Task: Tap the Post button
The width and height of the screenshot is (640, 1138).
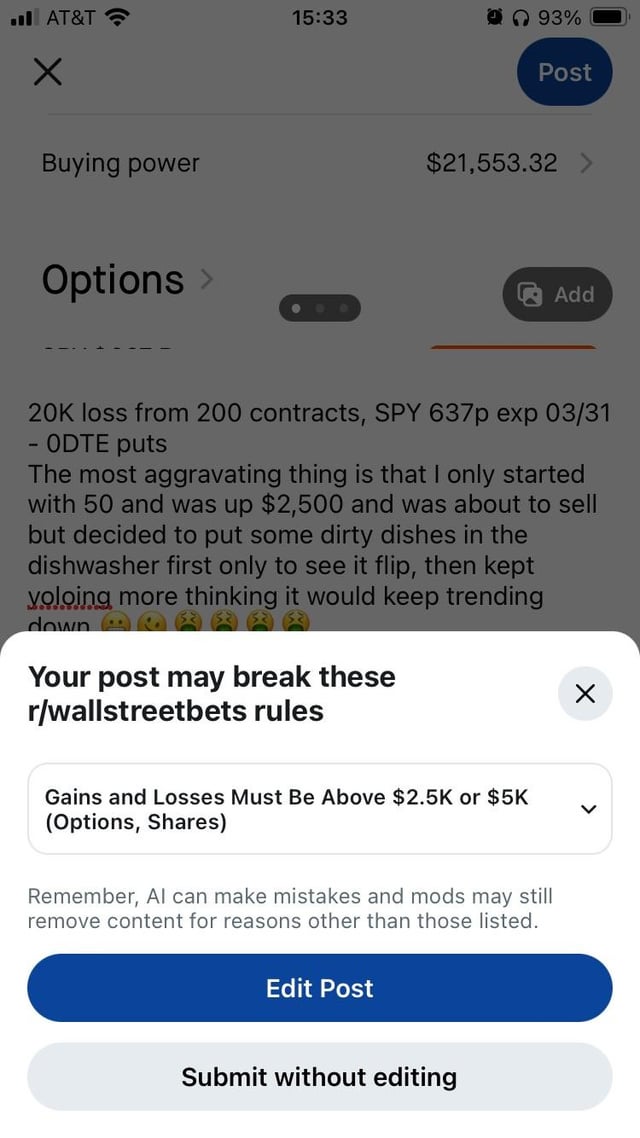Action: 564,72
